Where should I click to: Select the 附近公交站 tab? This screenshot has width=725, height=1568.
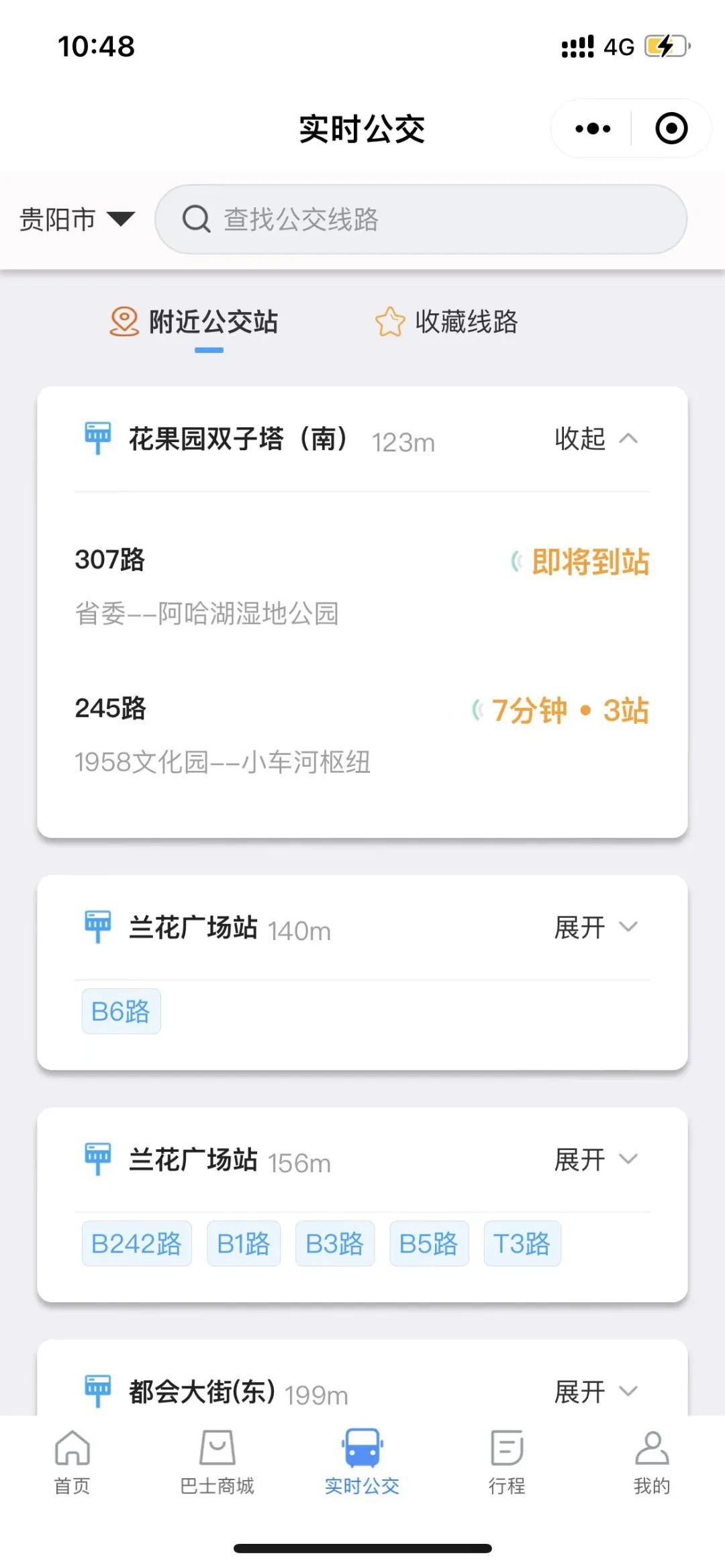[x=195, y=322]
